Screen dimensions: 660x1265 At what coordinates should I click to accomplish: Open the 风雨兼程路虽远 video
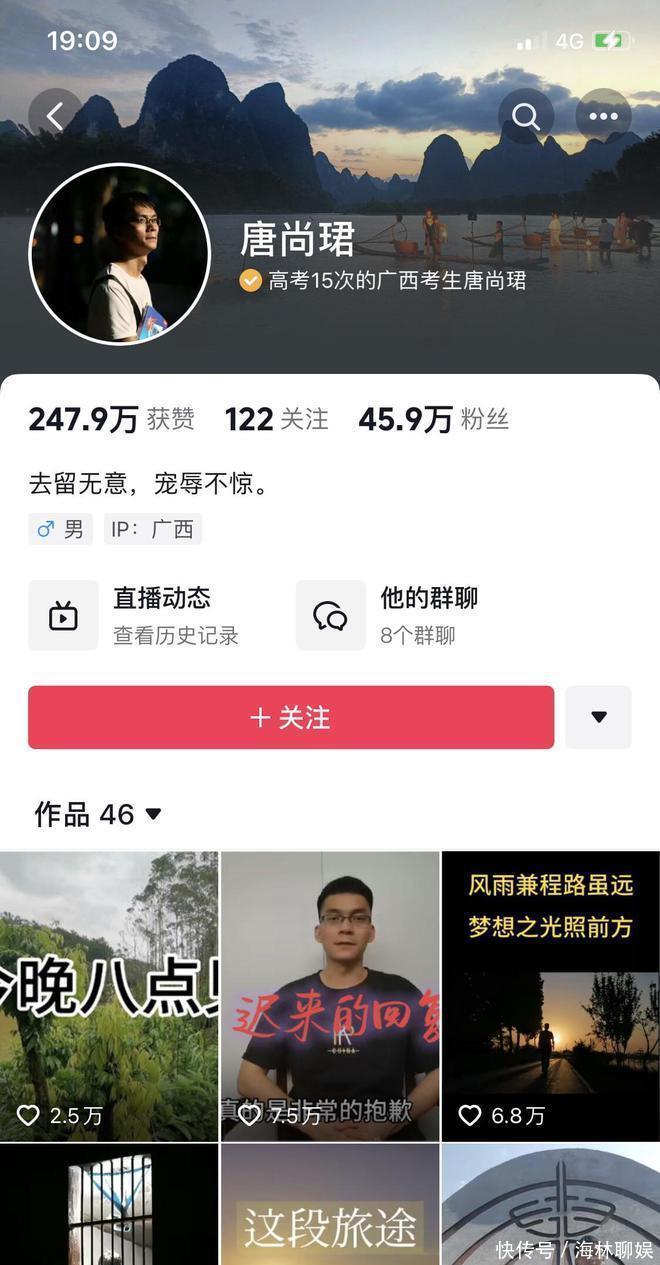tap(550, 995)
